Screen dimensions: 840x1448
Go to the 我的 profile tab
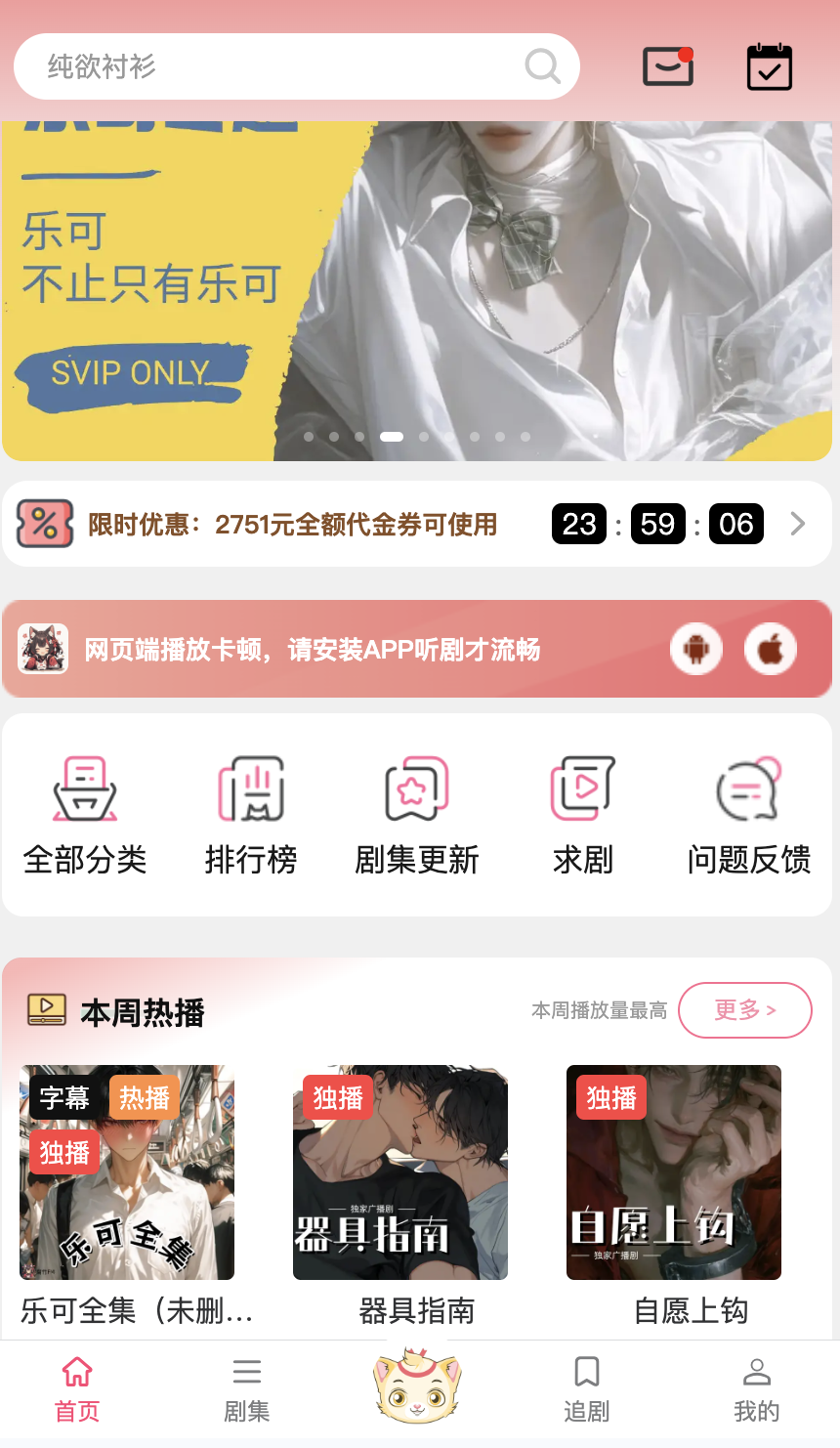tap(757, 1389)
